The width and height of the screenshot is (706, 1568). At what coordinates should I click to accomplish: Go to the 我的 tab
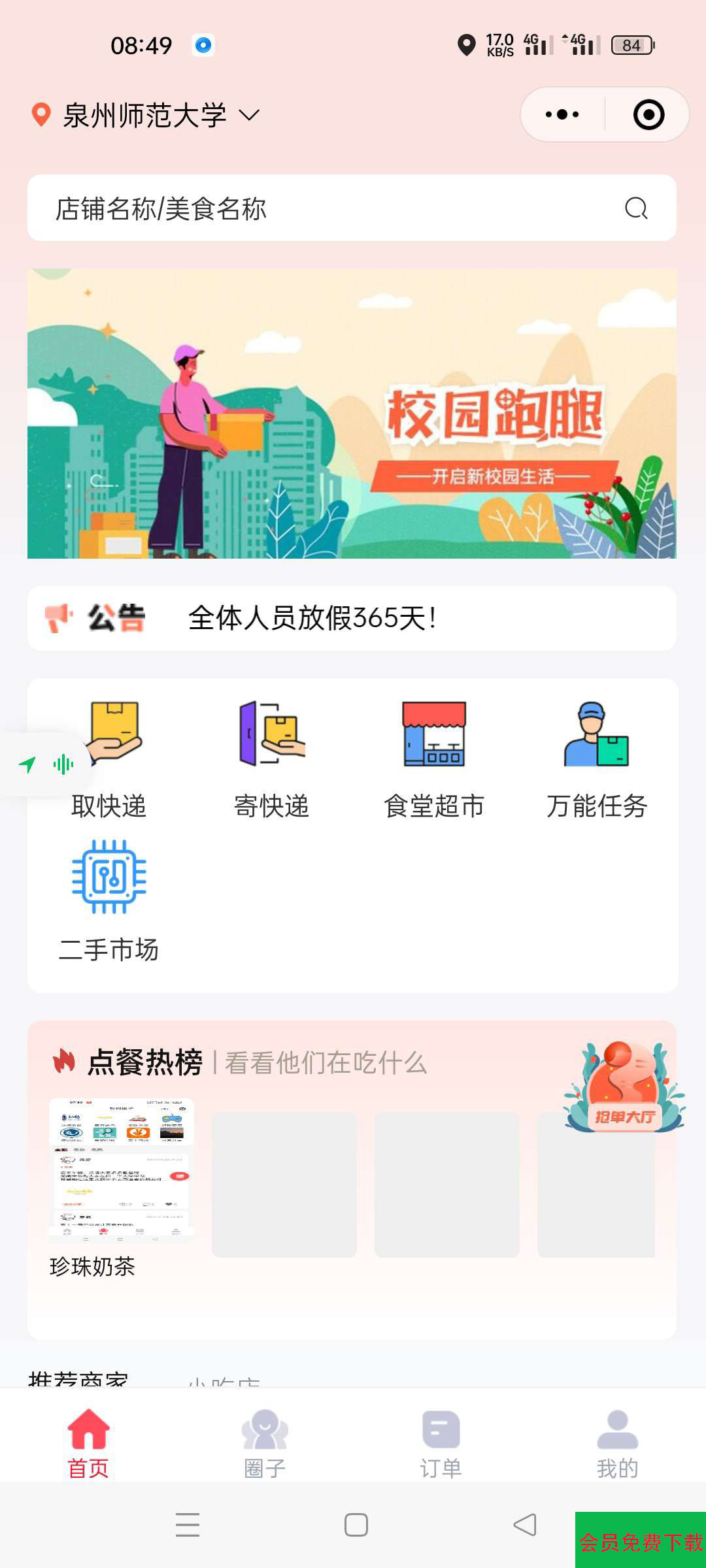click(x=617, y=1444)
